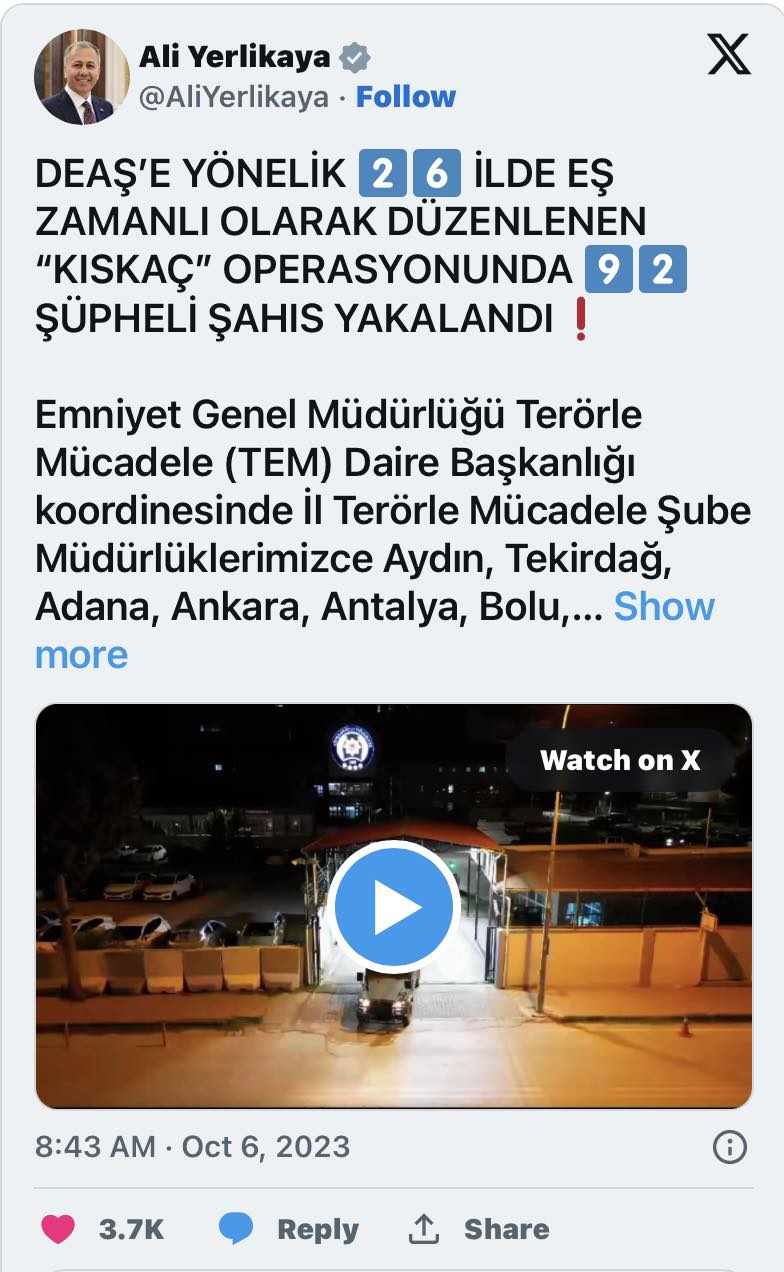Open the info icon next to the date
This screenshot has height=1272, width=784.
(x=730, y=1146)
